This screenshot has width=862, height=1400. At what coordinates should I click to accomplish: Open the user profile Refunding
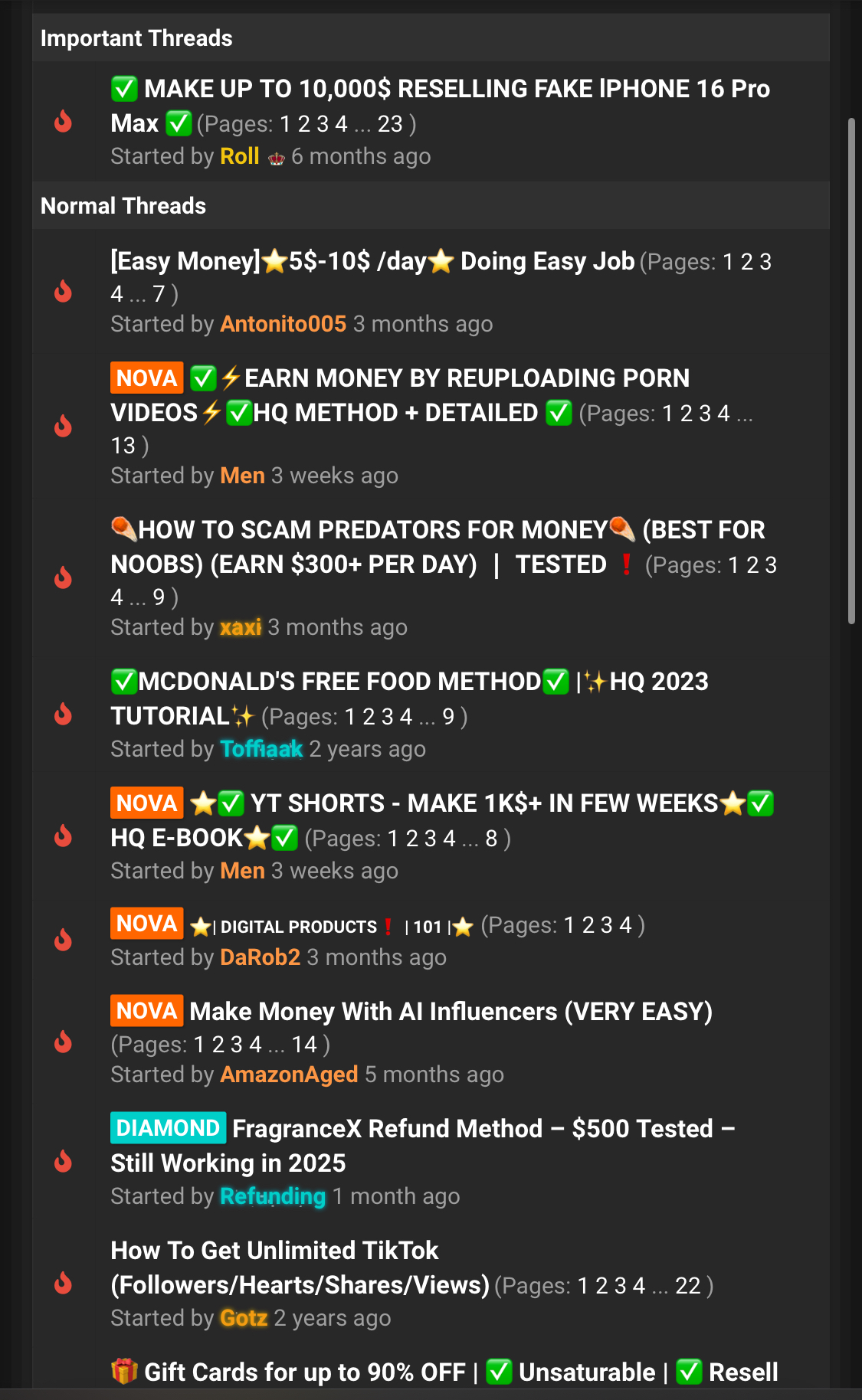[272, 1196]
